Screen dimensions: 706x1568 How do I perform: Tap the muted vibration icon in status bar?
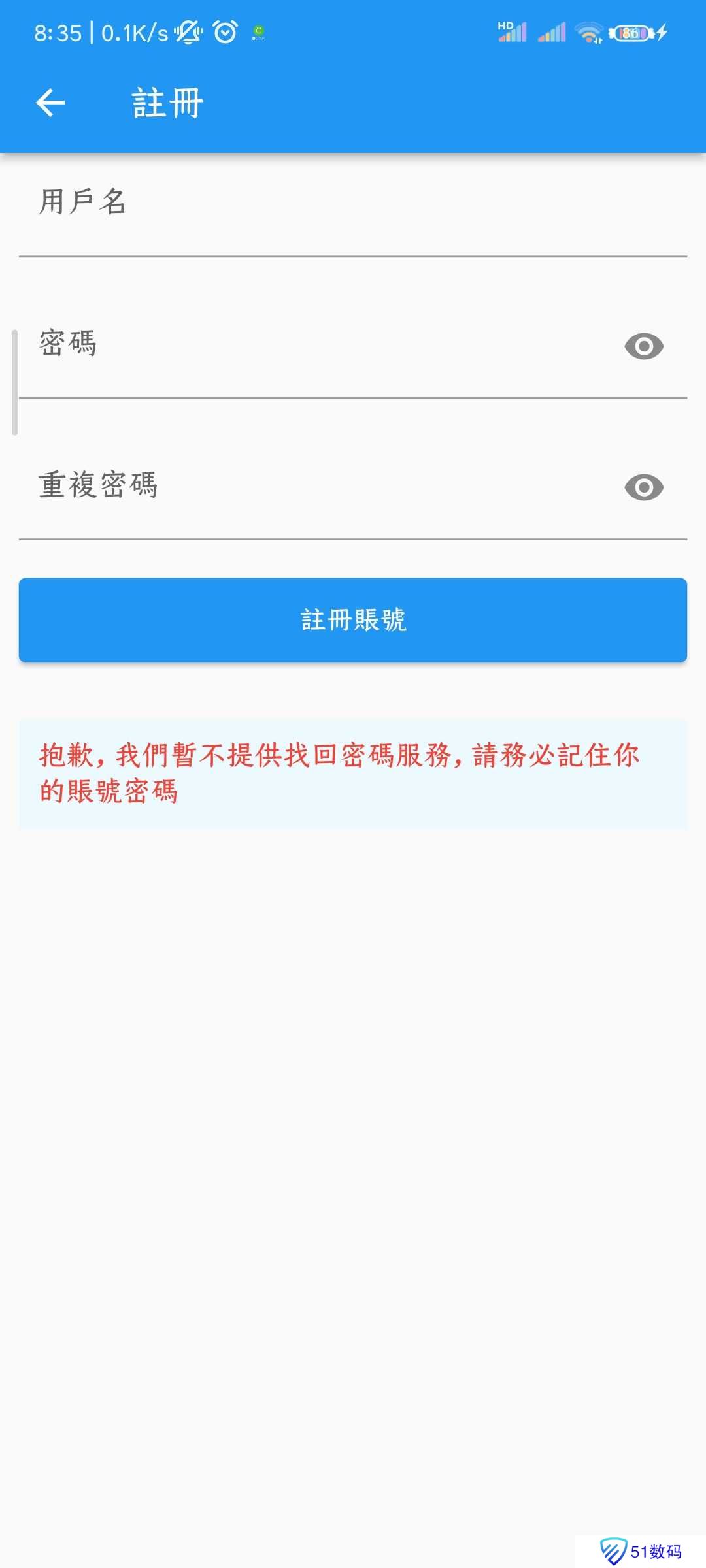coord(188,31)
